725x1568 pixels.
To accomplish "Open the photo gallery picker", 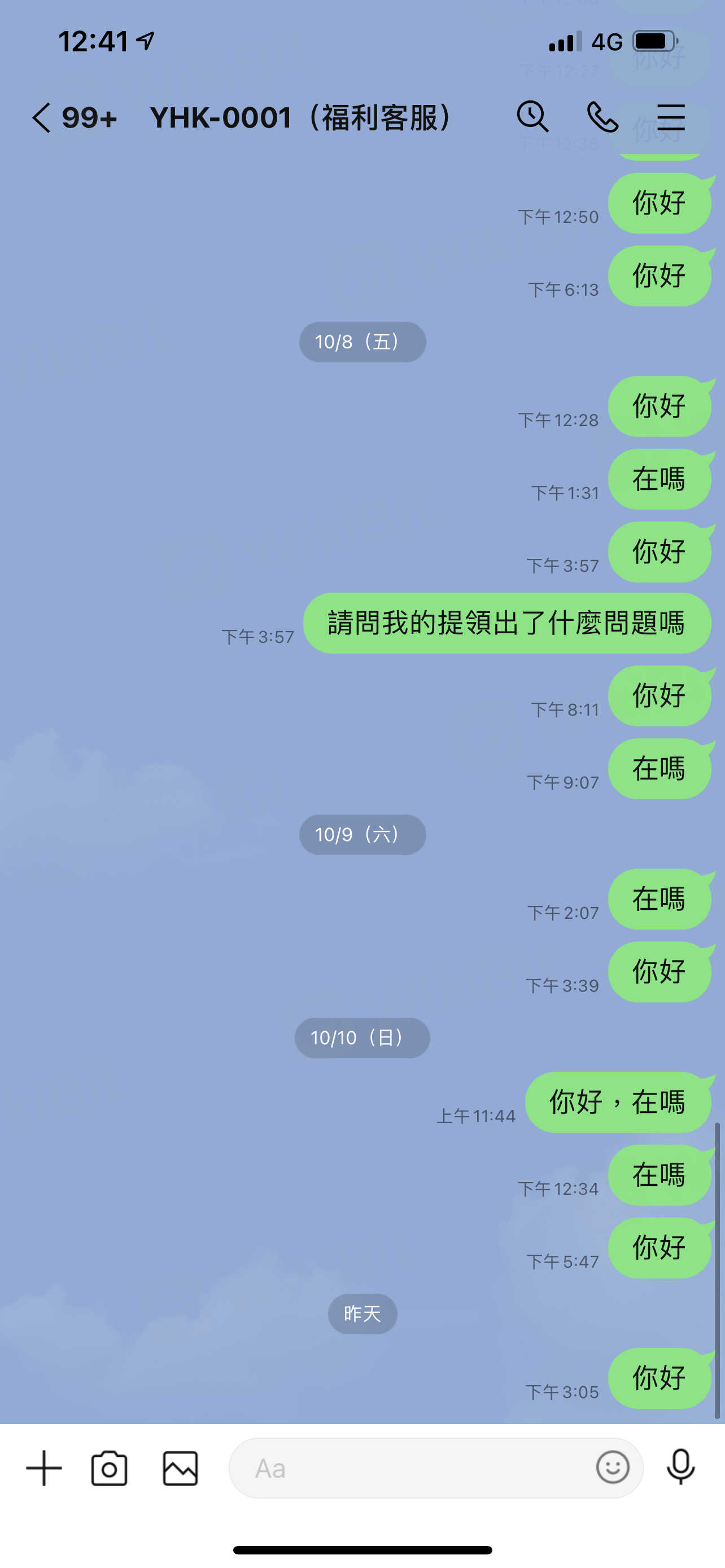I will click(x=180, y=1468).
